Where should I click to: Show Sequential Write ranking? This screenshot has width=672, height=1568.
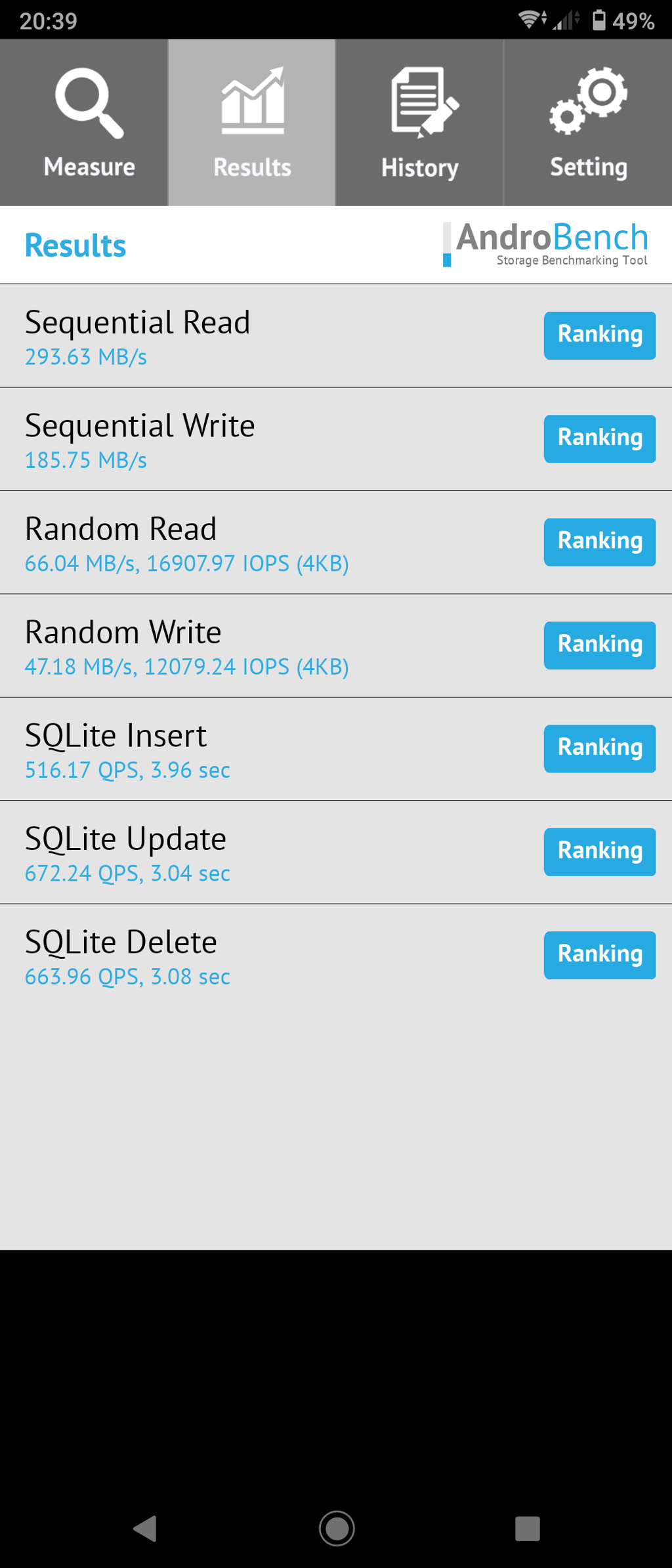click(x=599, y=438)
